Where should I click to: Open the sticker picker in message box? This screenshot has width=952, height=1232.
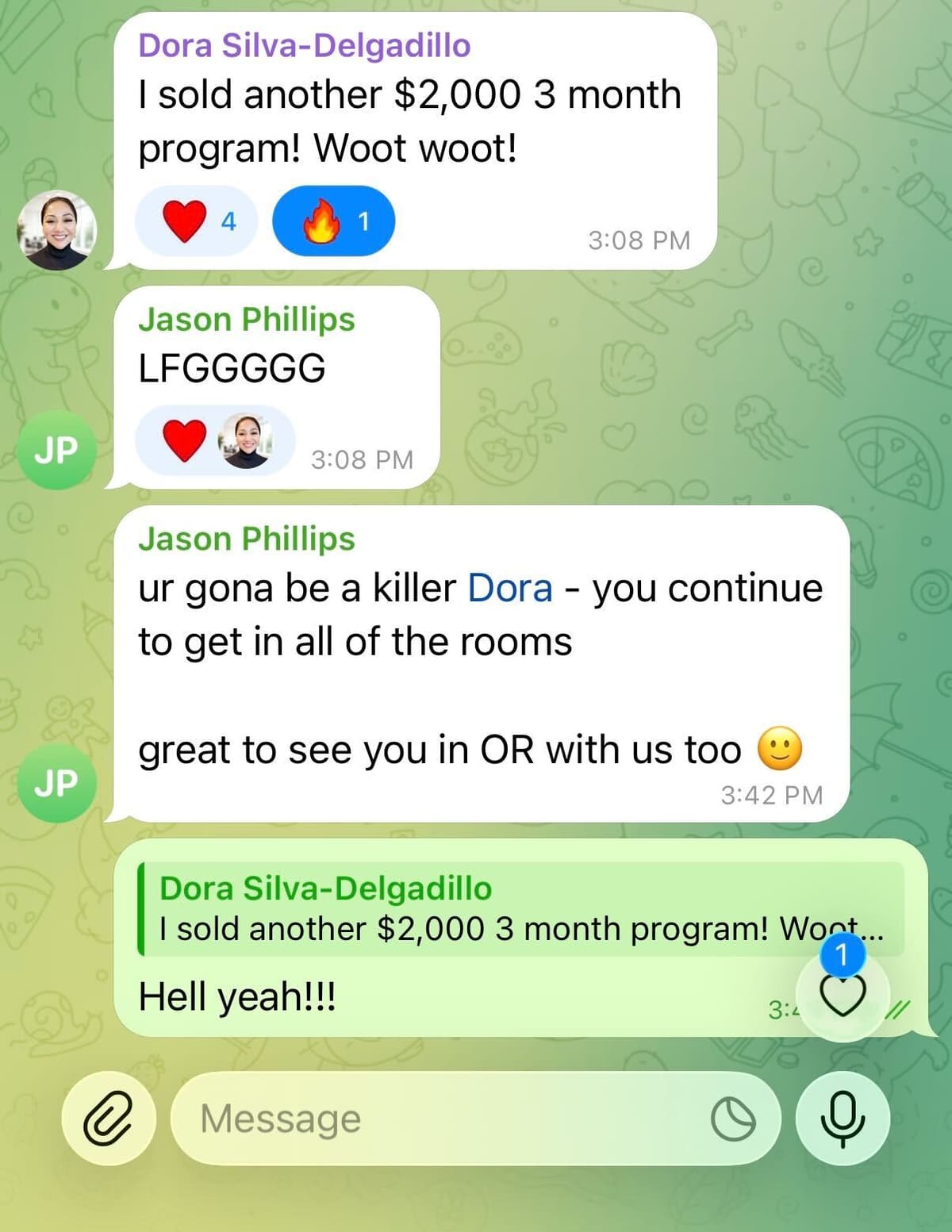click(x=733, y=1119)
